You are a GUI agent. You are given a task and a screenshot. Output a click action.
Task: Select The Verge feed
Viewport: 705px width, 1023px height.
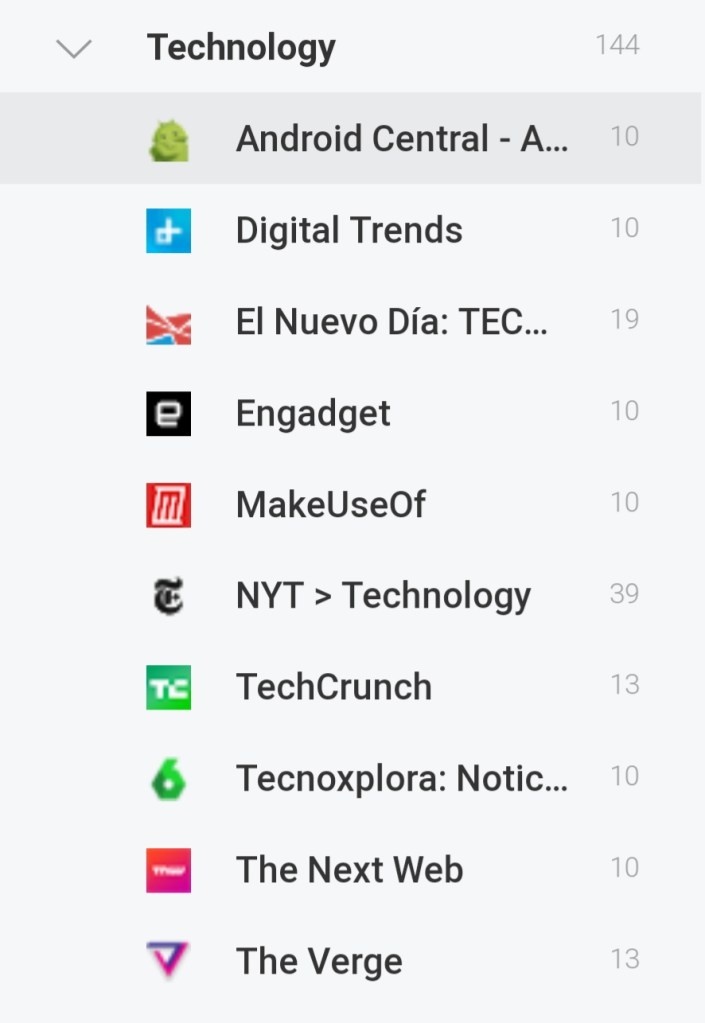click(x=319, y=961)
